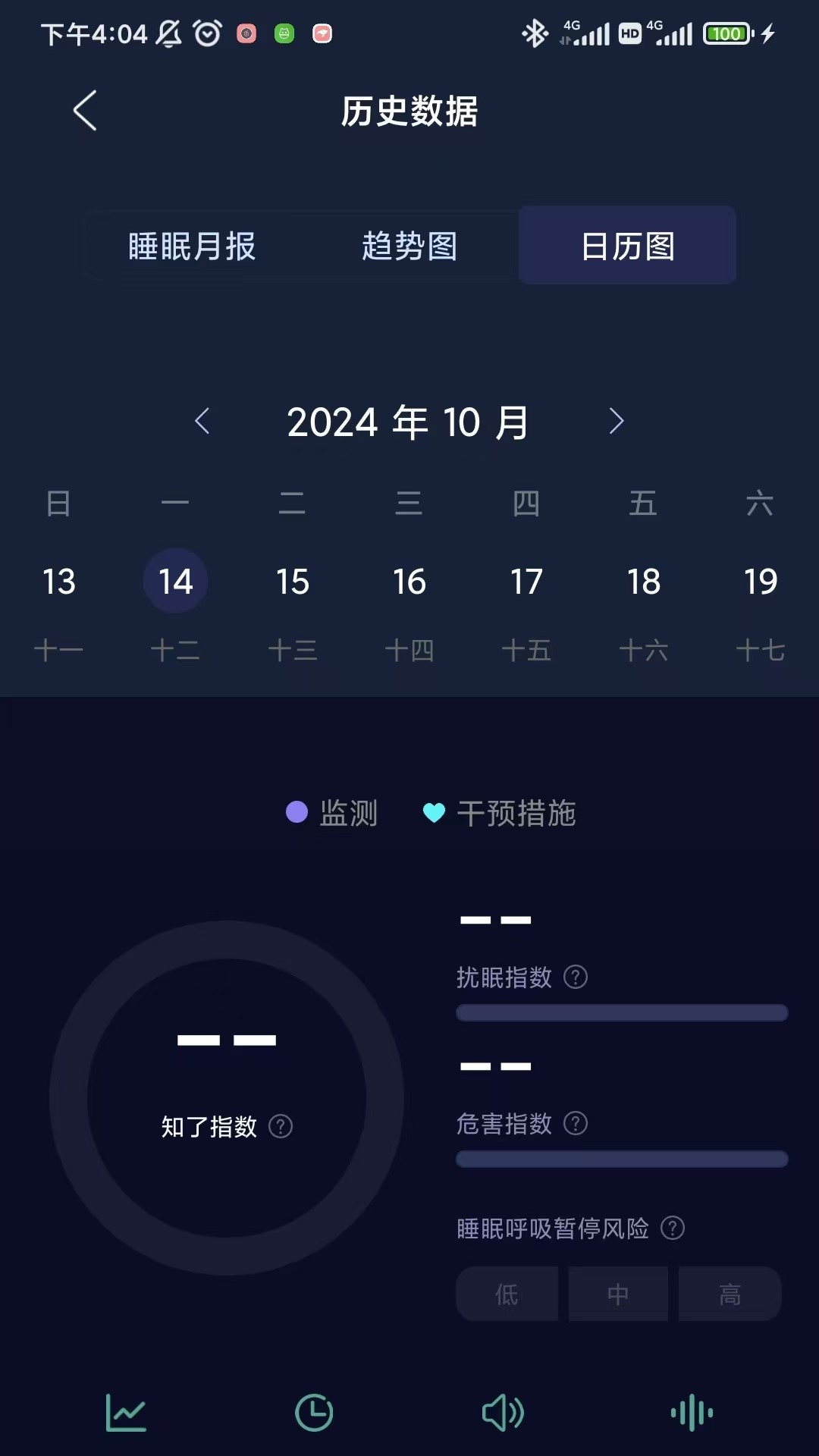
Task: Open the 趋势图 tab
Action: [409, 245]
